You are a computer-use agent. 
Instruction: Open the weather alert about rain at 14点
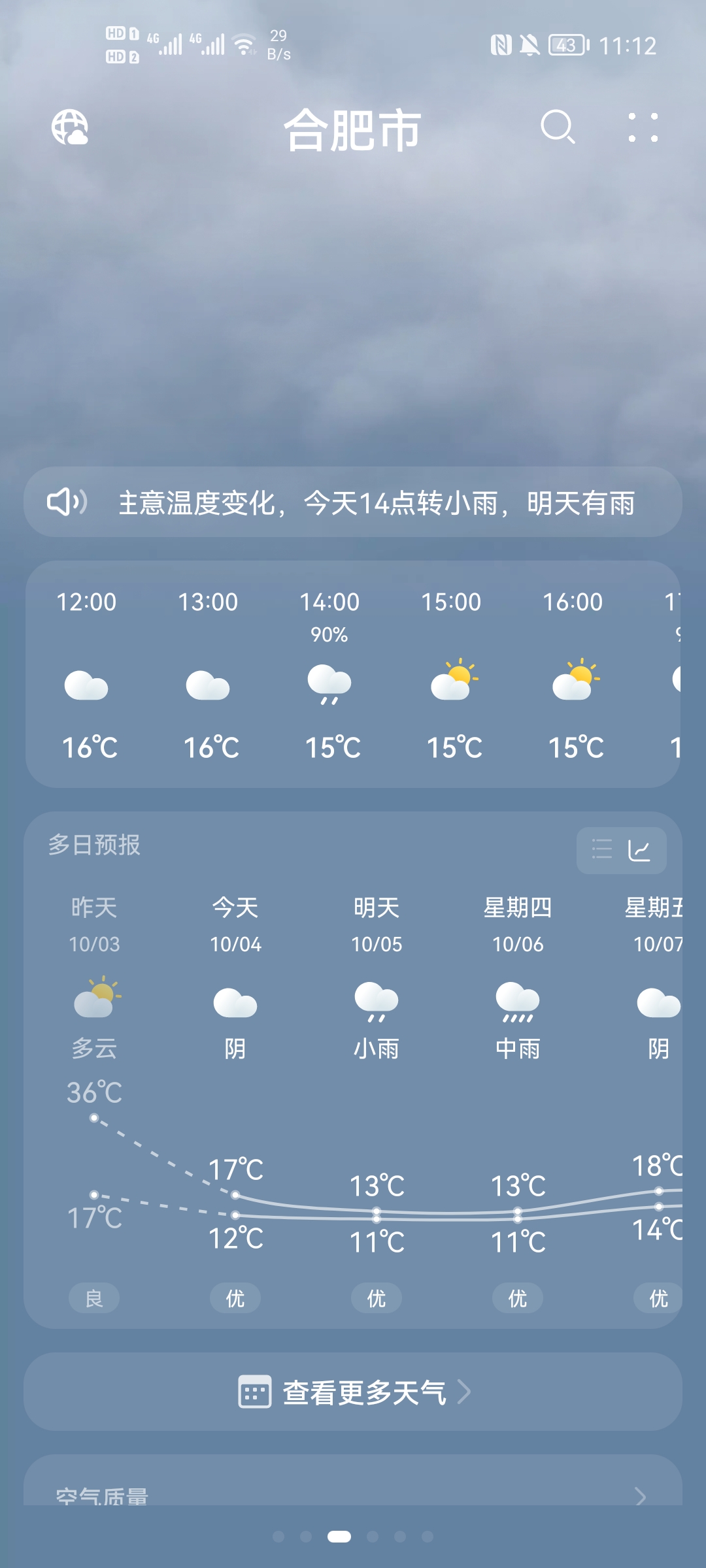point(377,503)
